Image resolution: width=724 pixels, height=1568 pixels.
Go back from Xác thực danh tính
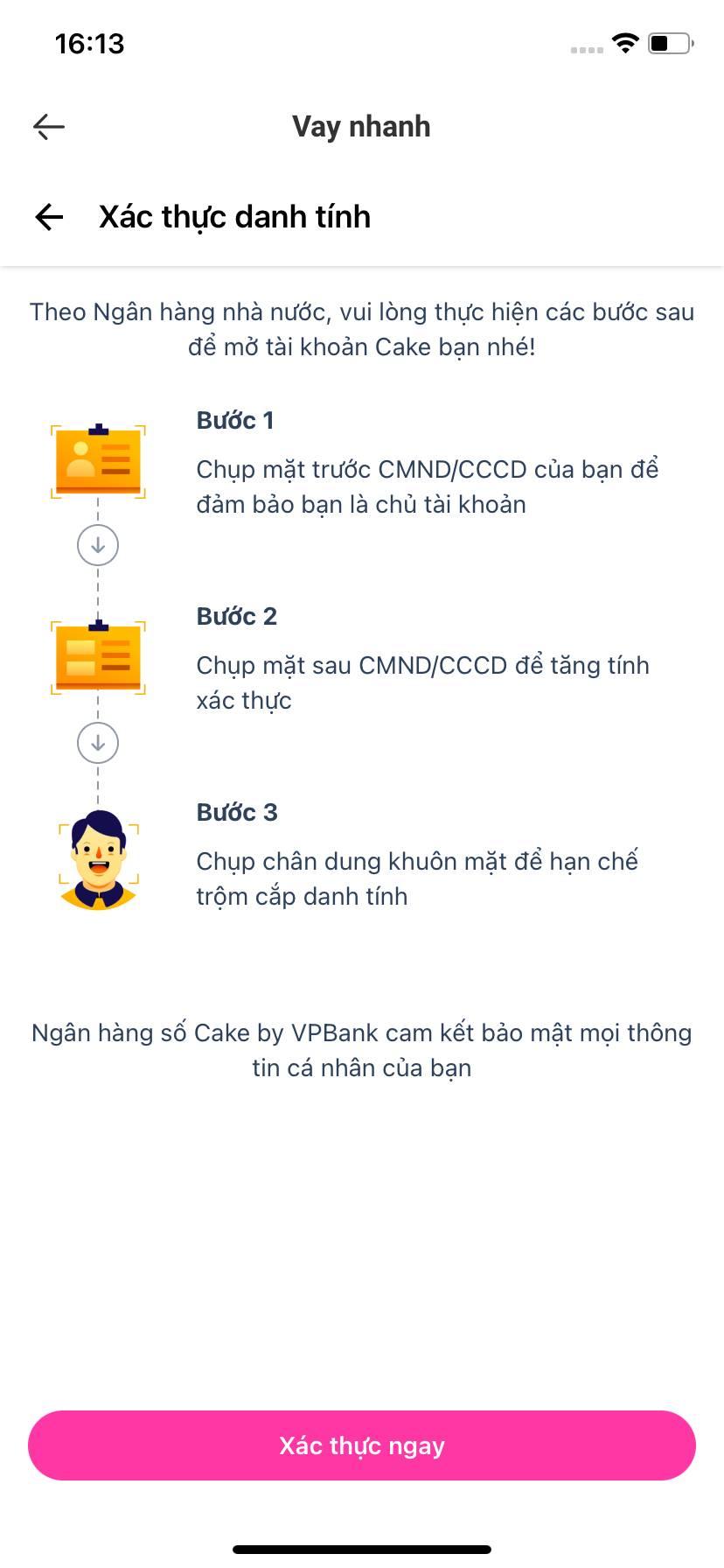[x=50, y=217]
